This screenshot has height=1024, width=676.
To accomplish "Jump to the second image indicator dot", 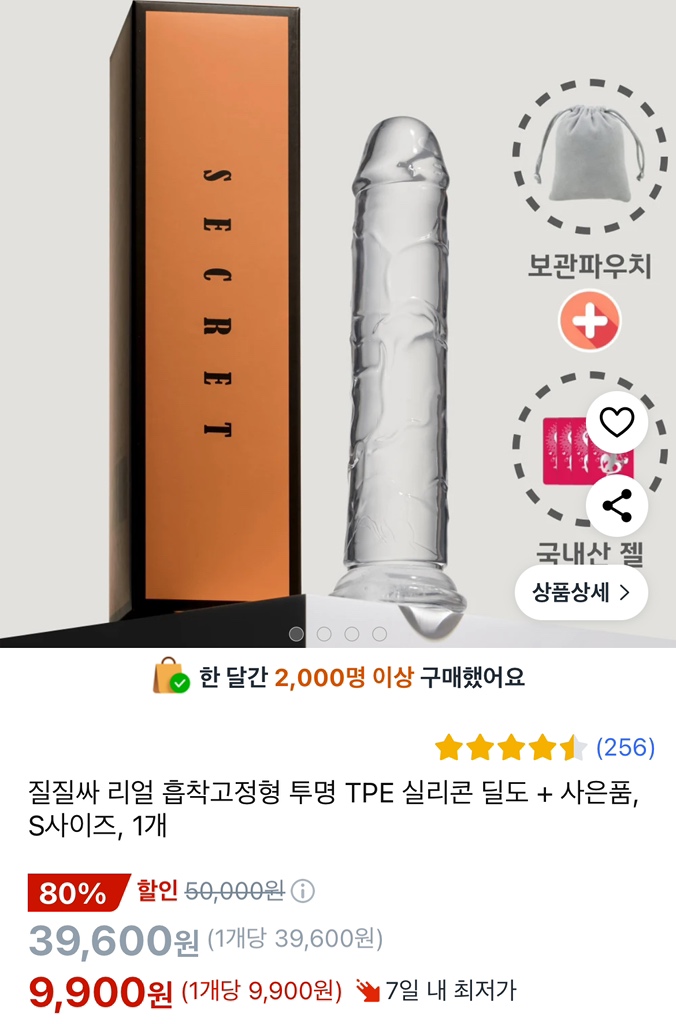I will tap(324, 634).
